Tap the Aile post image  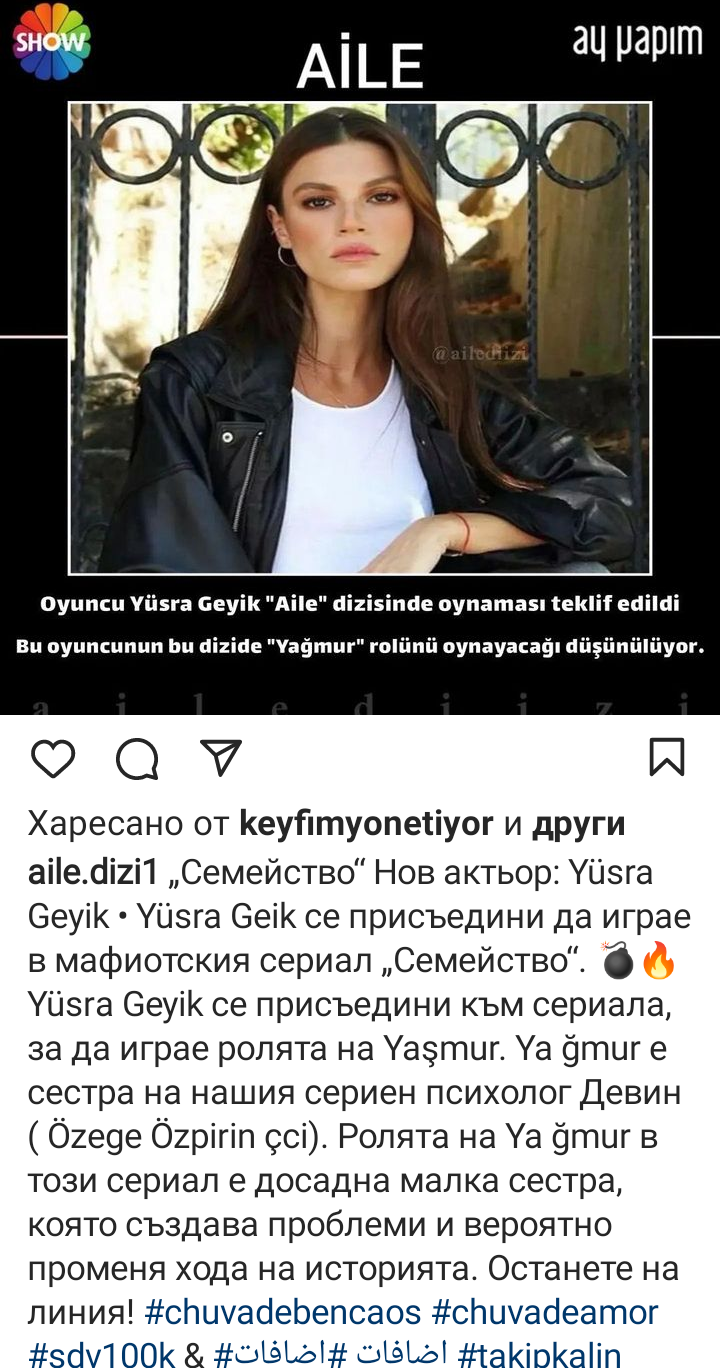(x=360, y=357)
